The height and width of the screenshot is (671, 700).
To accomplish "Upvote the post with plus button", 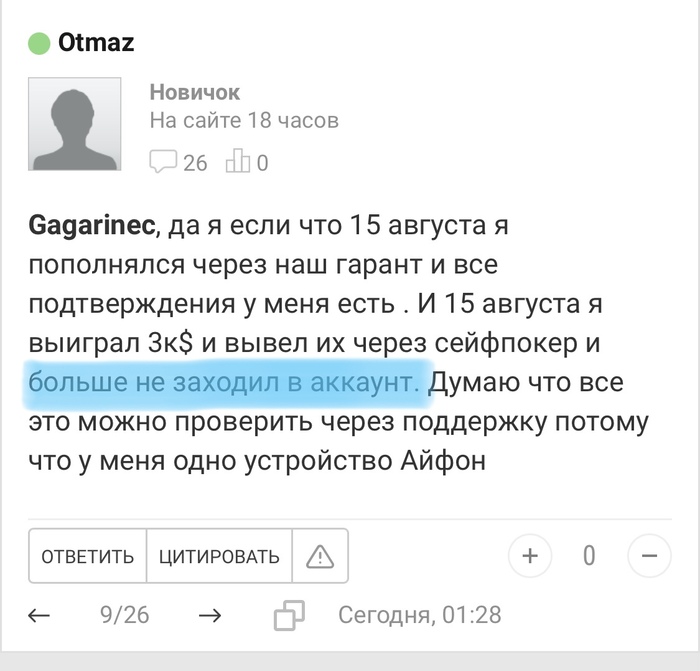I will 530,555.
